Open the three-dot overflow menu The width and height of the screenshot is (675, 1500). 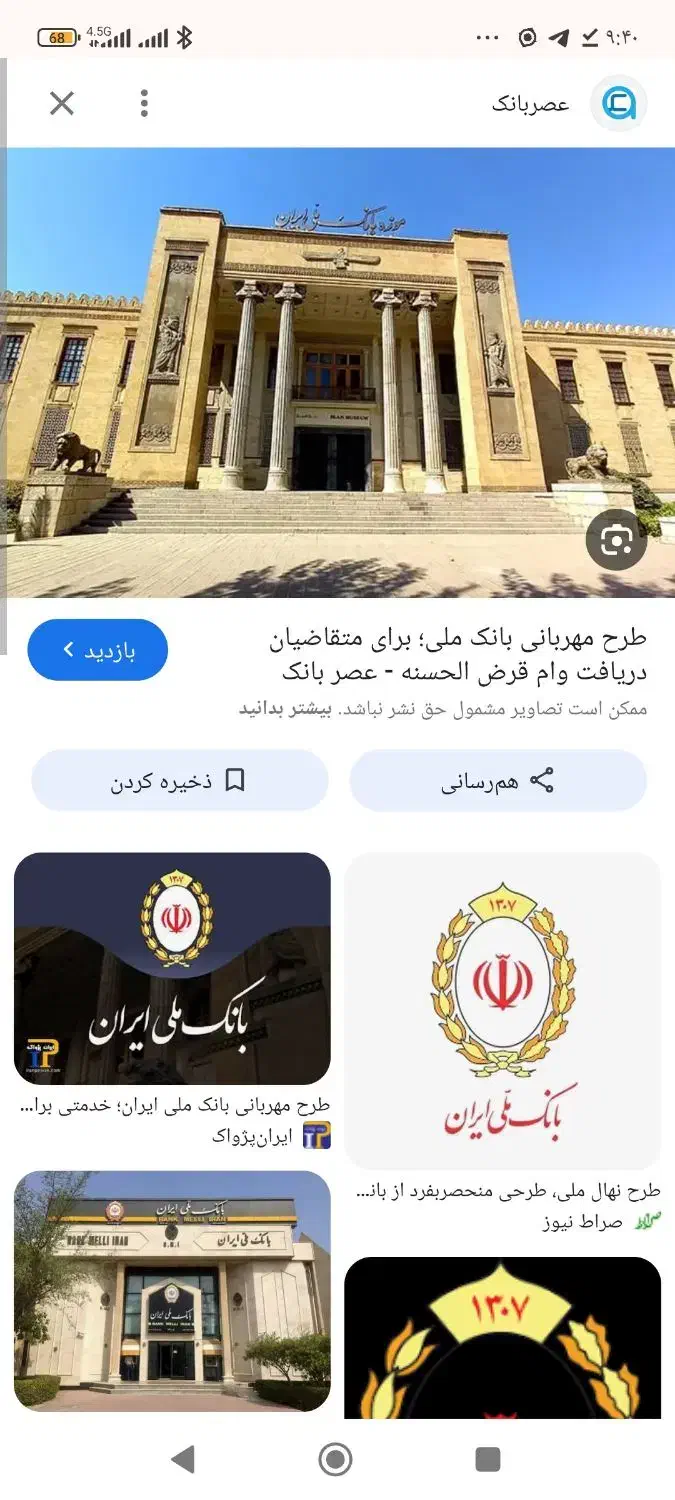[x=144, y=103]
